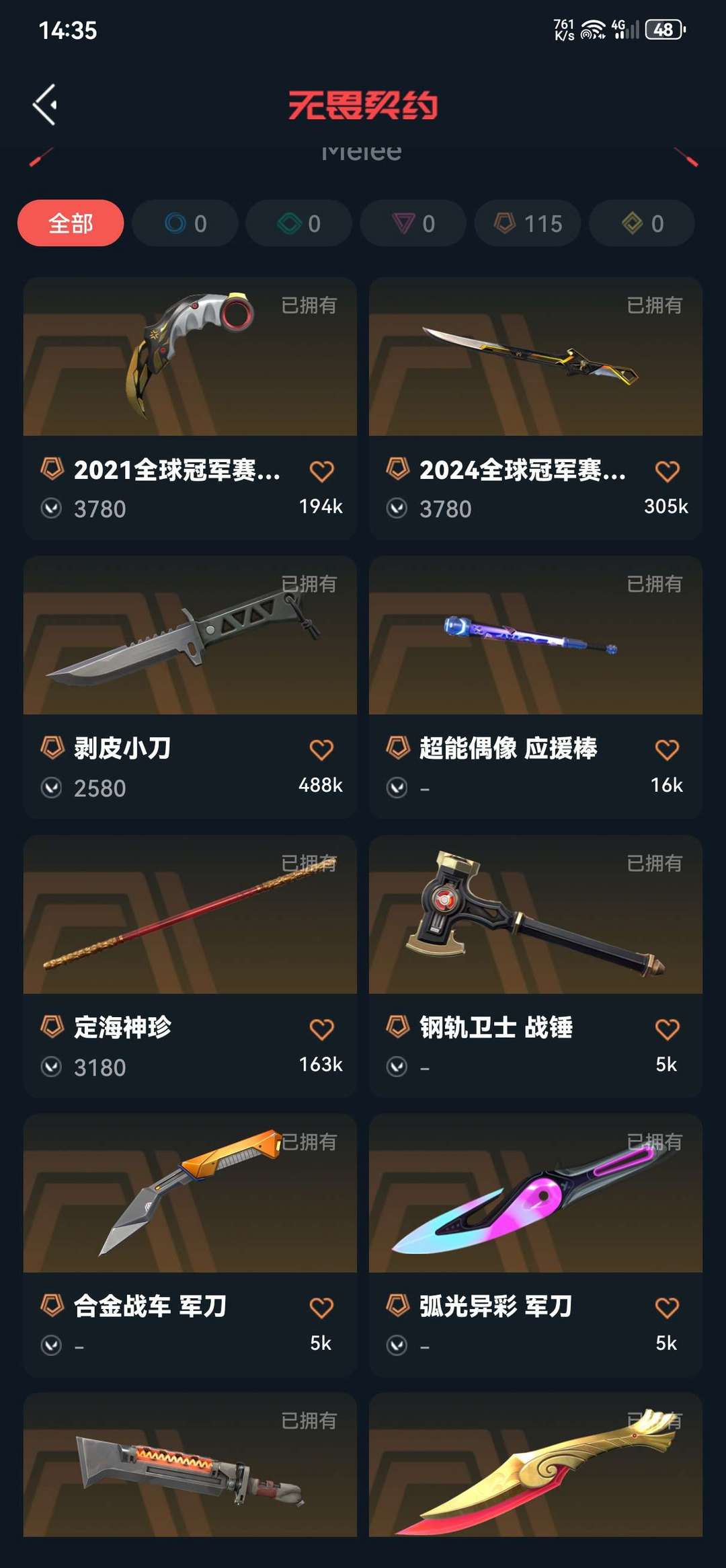Filter by the pink triangle tier chip

click(413, 223)
